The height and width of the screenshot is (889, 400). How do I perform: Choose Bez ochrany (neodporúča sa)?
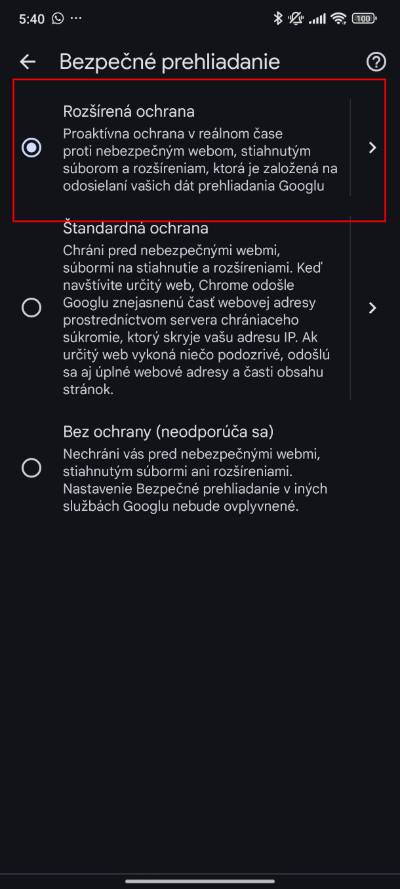pyautogui.click(x=31, y=468)
